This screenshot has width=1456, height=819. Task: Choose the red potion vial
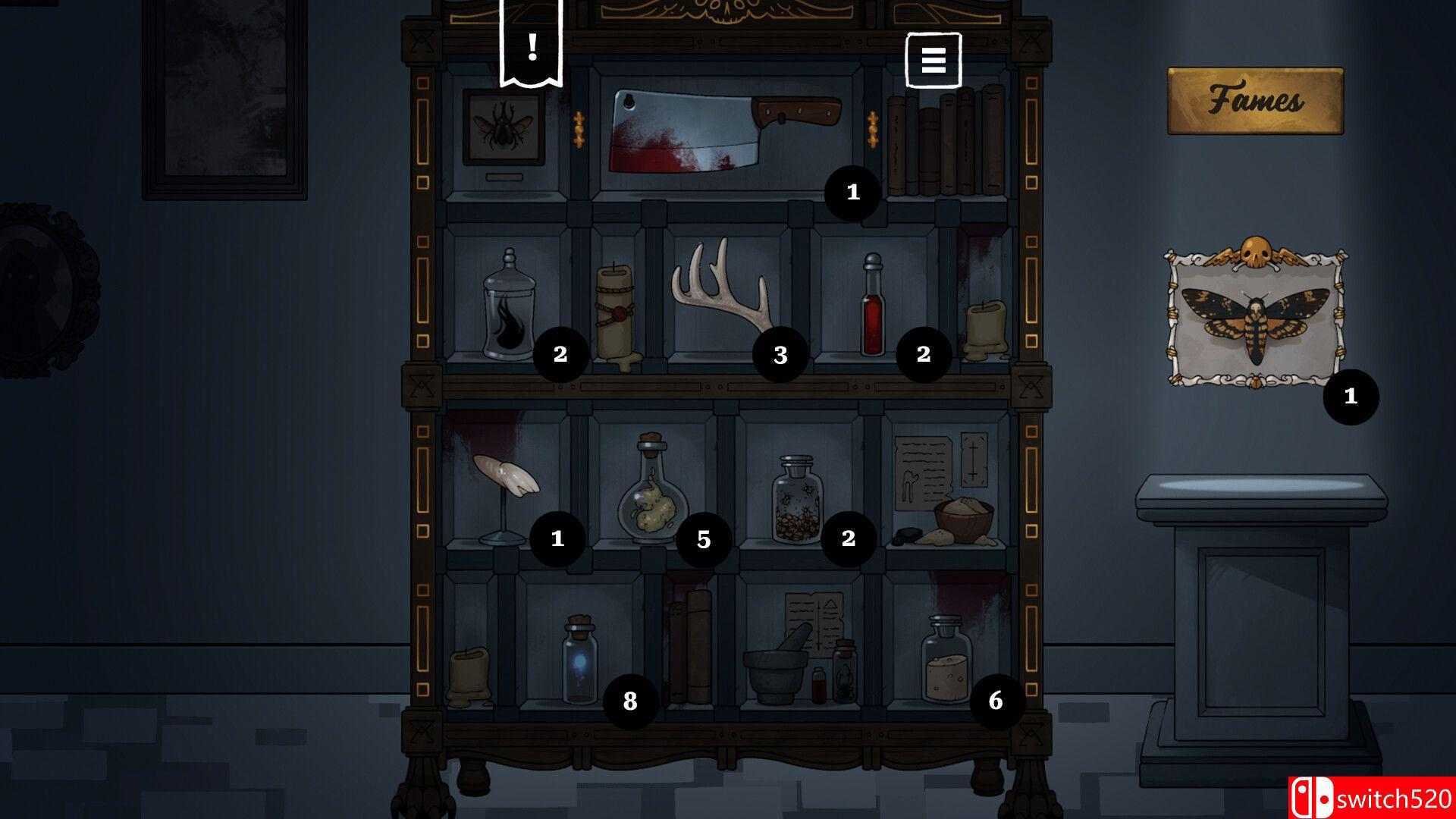[872, 307]
